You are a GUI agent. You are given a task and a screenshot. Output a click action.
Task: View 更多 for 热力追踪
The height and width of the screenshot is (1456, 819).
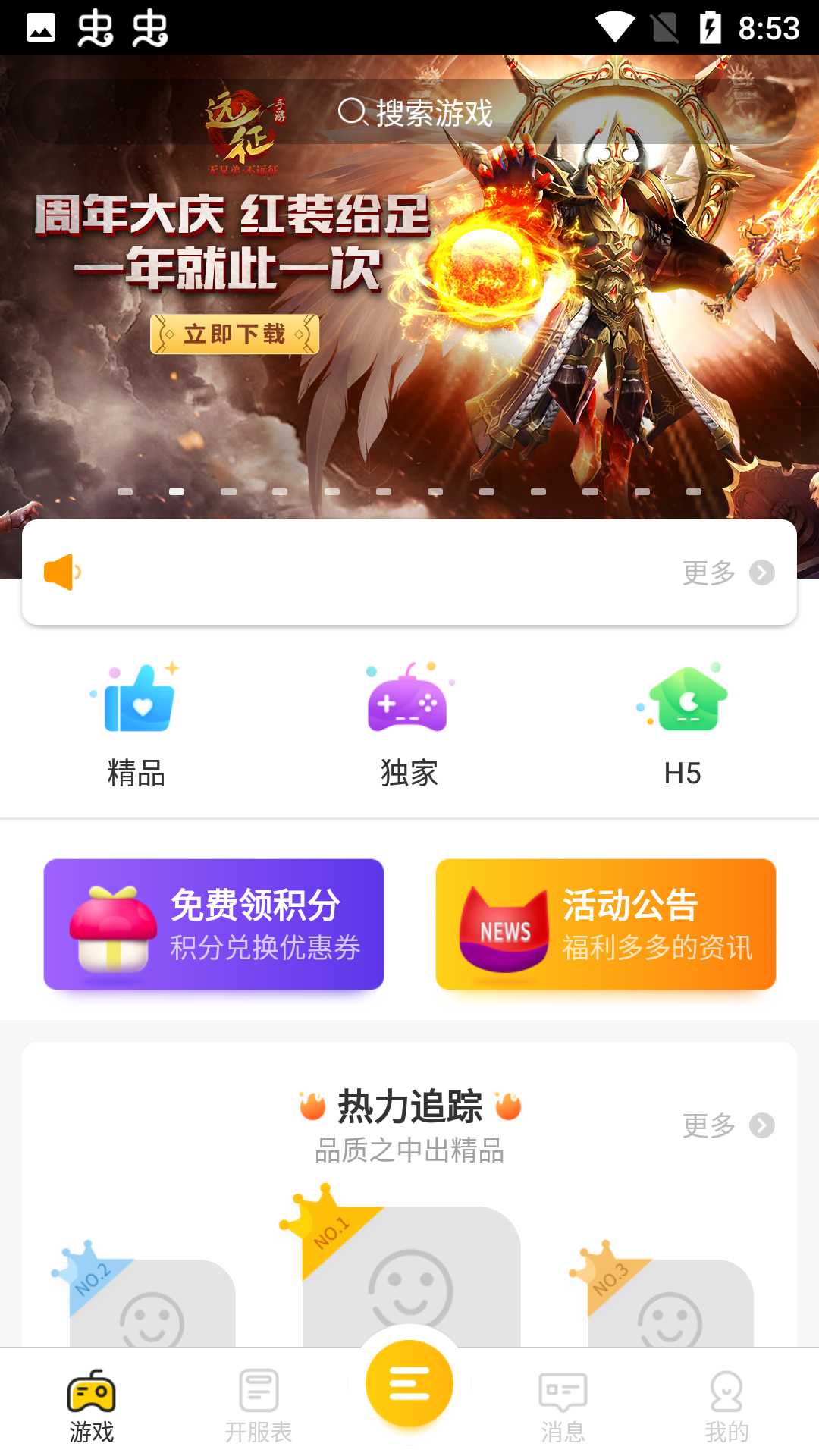727,1125
